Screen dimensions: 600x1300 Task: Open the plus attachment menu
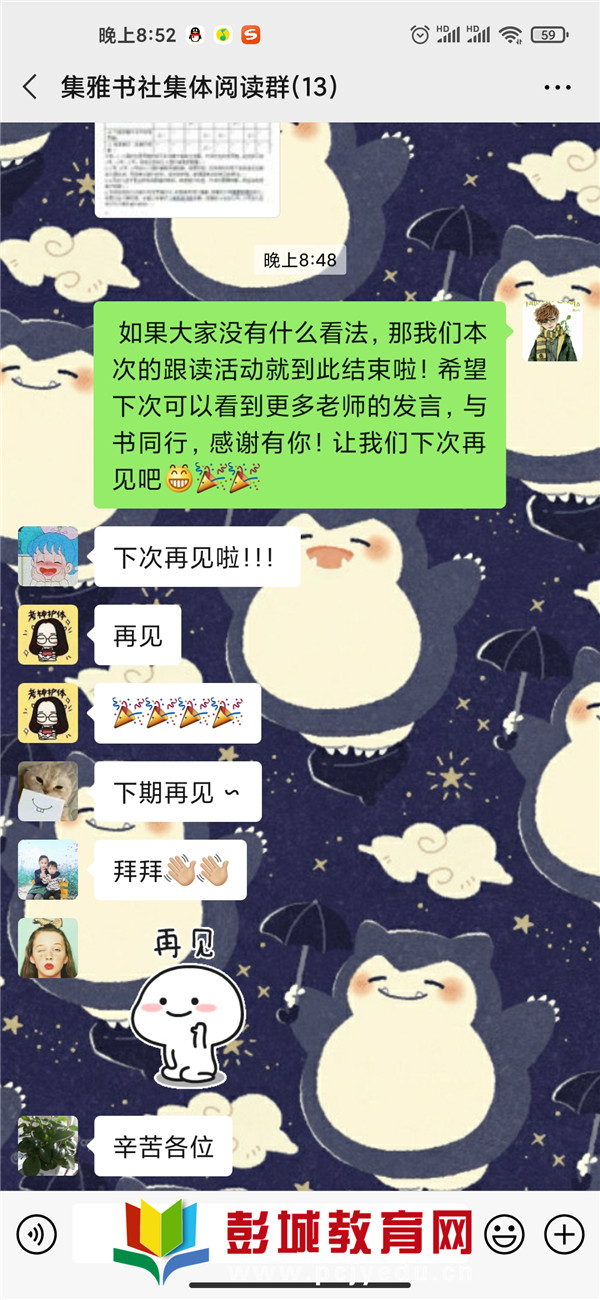tap(565, 1232)
